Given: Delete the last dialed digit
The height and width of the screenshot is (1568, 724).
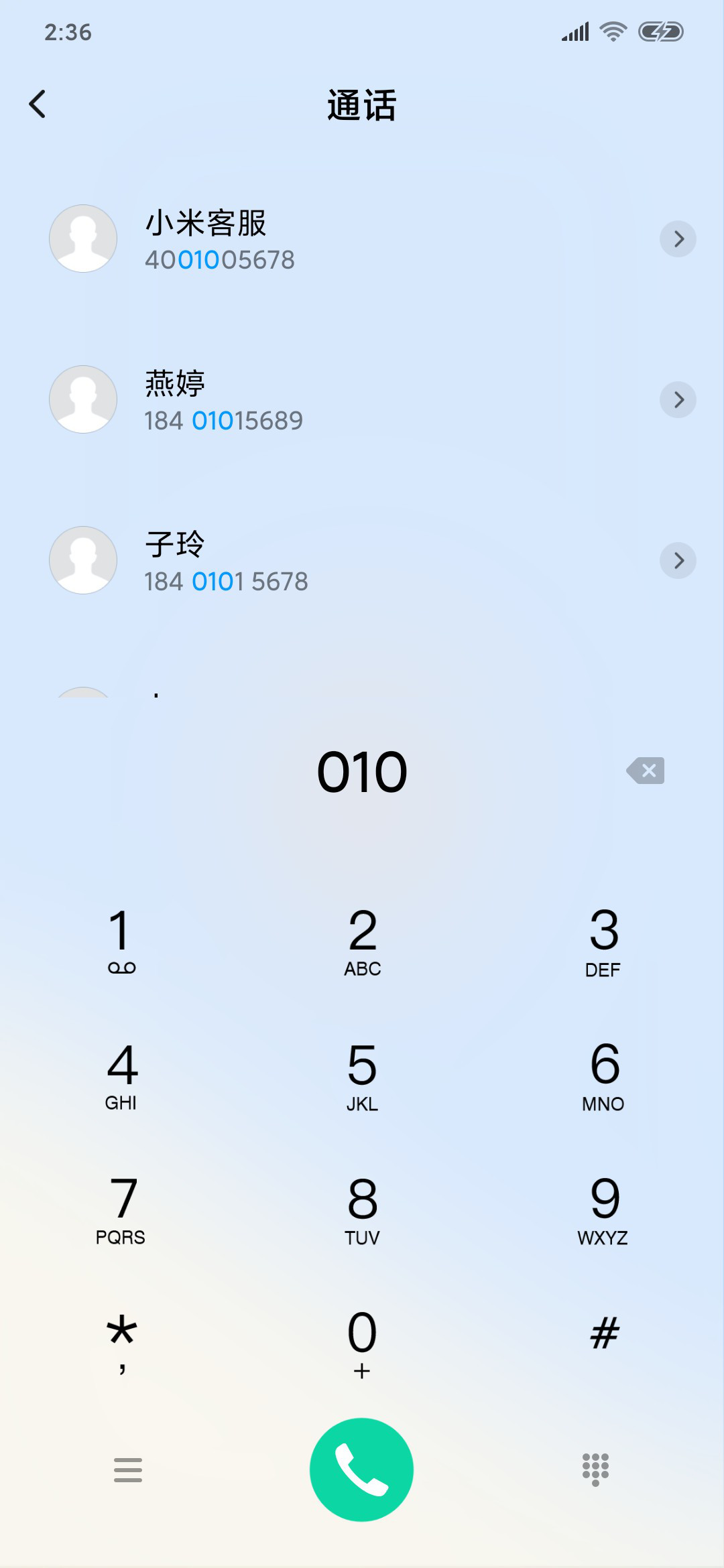Looking at the screenshot, I should pyautogui.click(x=646, y=771).
